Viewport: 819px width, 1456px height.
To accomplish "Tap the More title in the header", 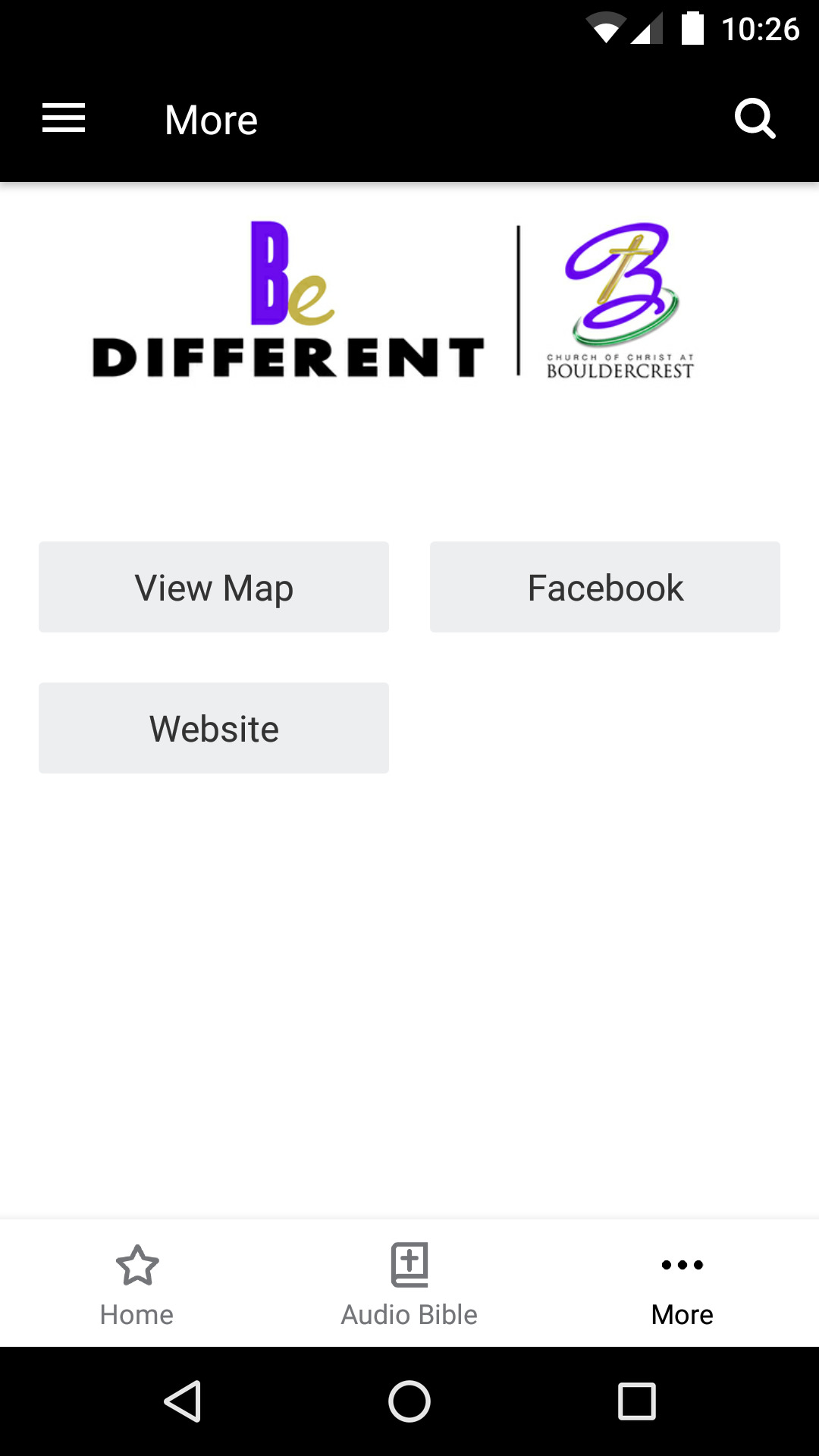I will (x=211, y=118).
